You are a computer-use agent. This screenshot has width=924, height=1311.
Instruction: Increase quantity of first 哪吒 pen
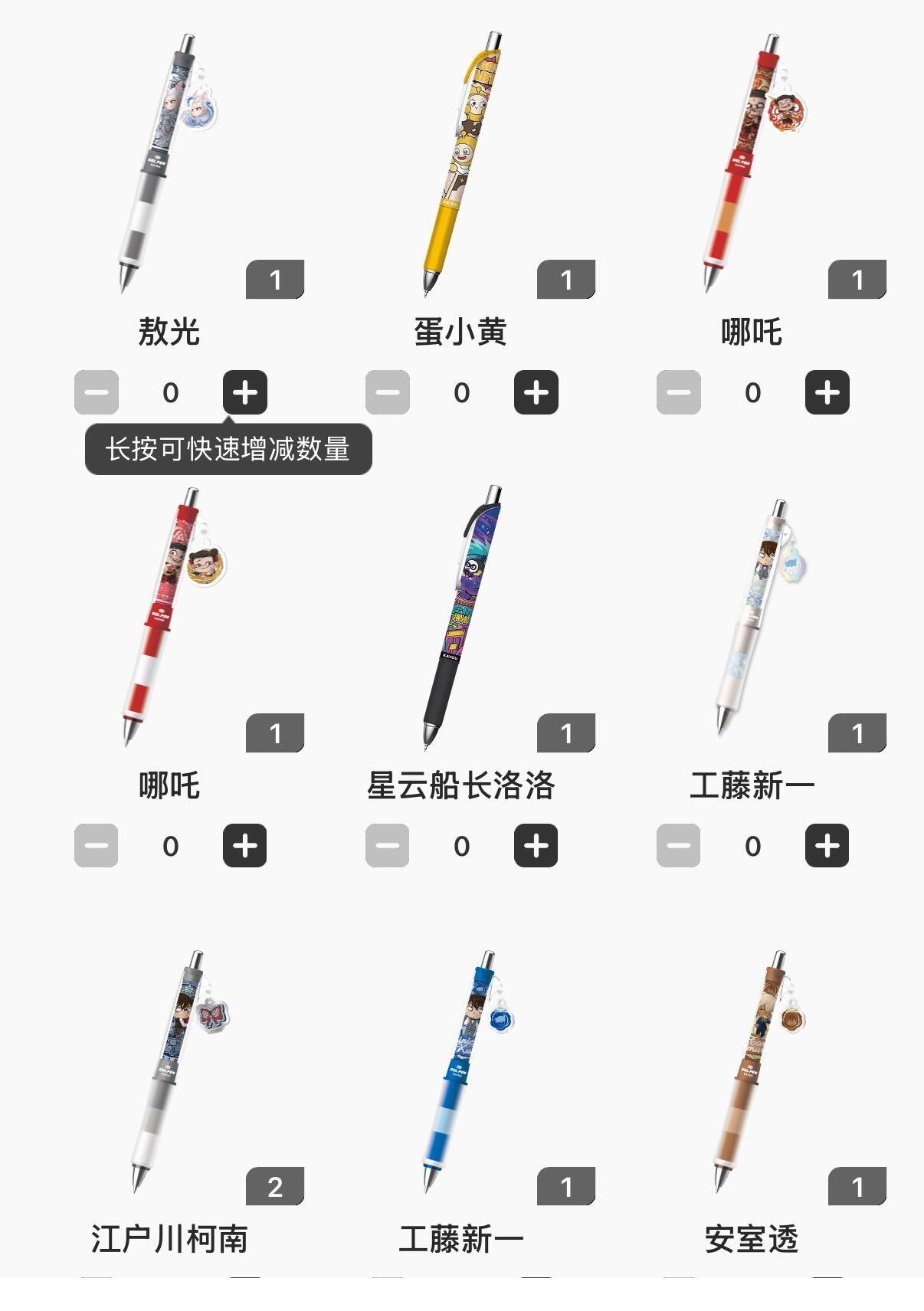click(x=827, y=392)
